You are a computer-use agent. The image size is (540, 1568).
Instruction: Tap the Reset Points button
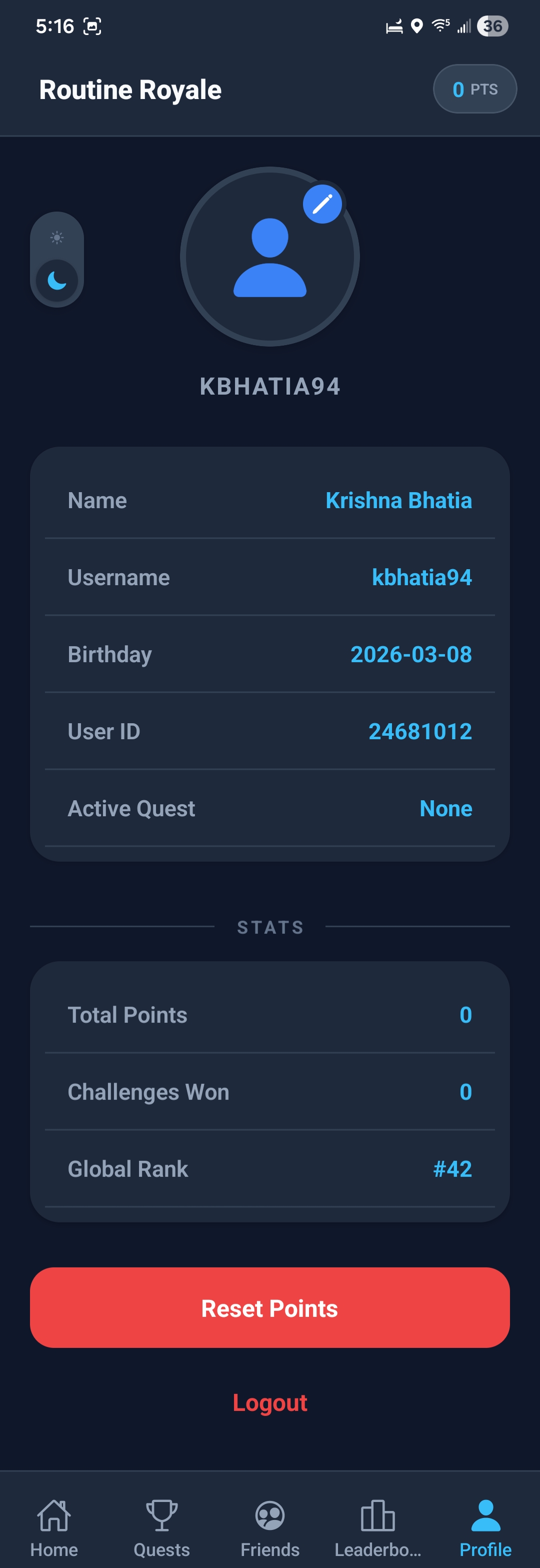269,1308
